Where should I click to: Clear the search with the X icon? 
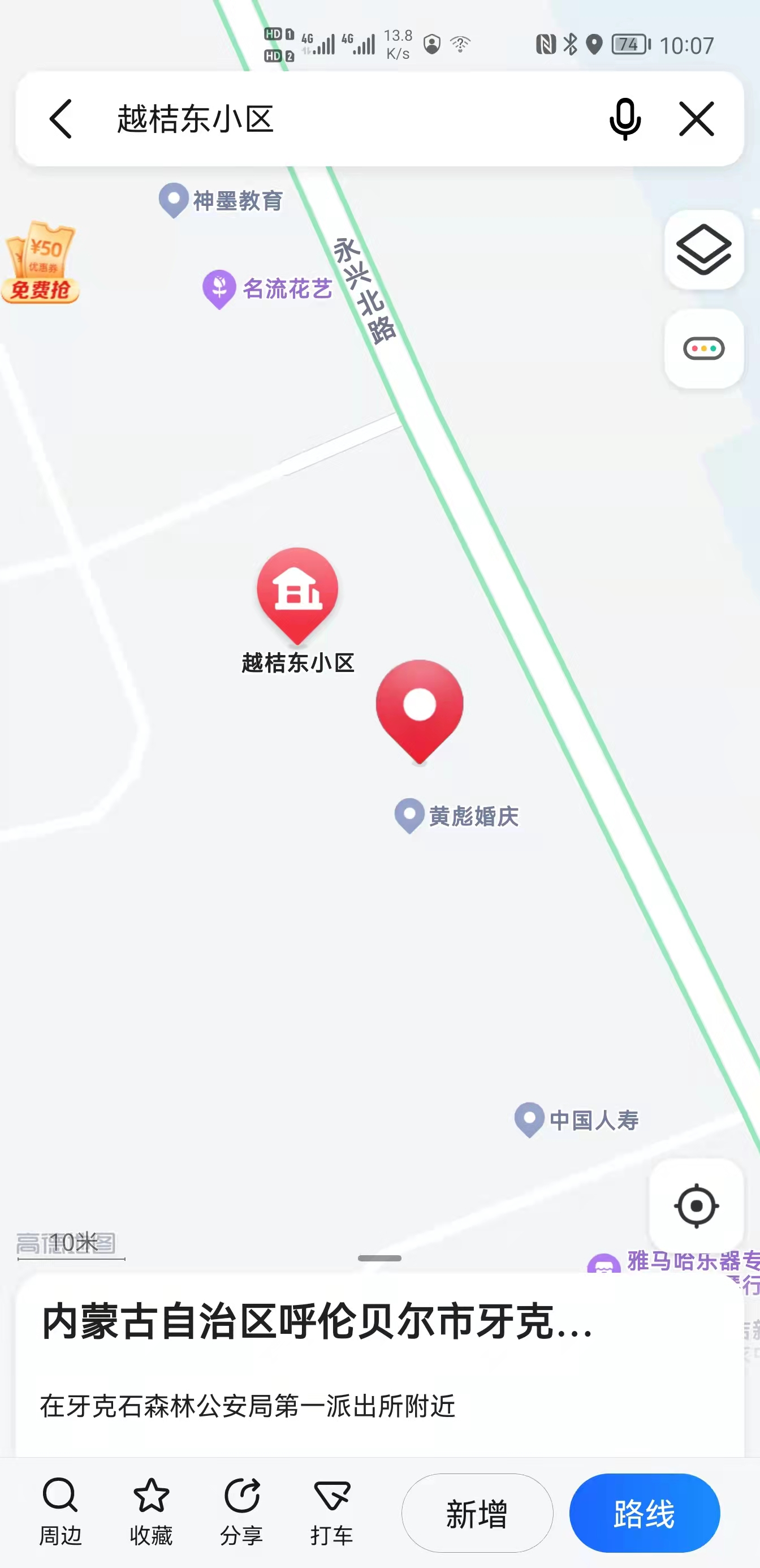click(x=696, y=119)
